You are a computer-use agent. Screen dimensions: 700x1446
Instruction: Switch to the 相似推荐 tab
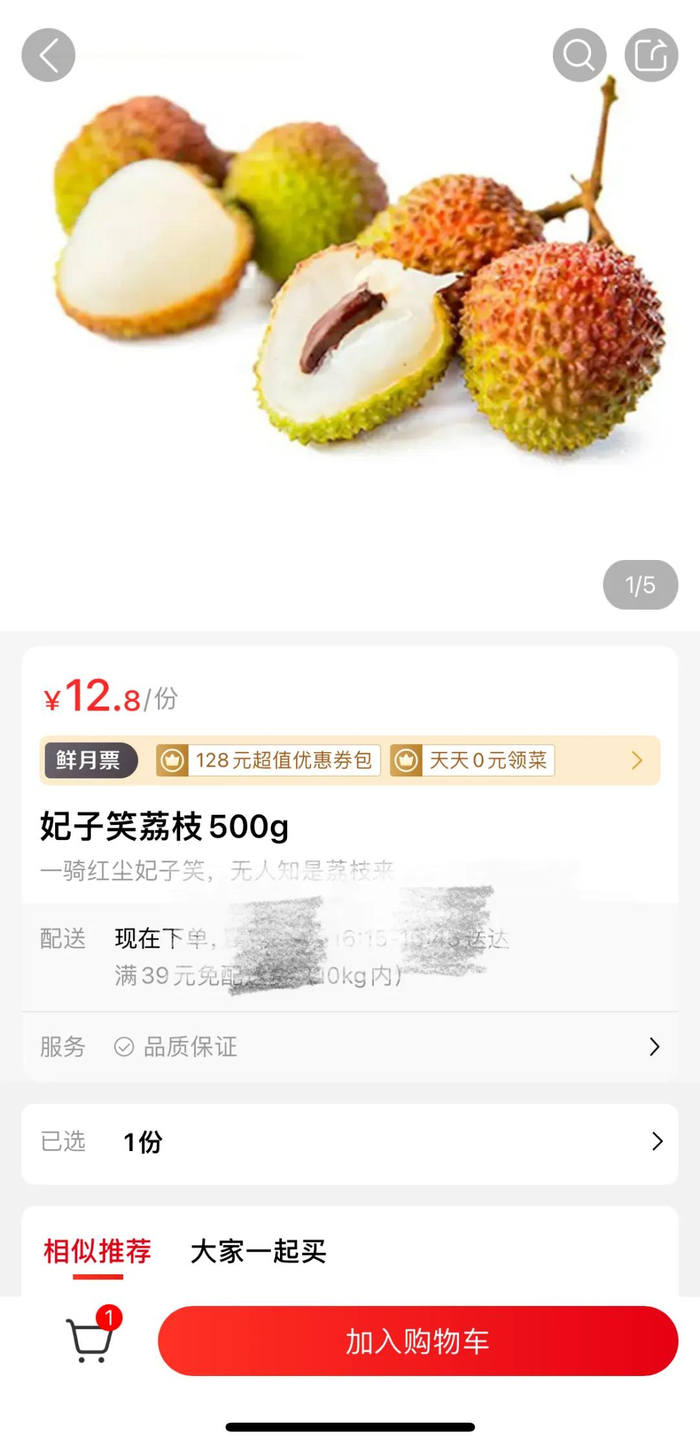point(97,1251)
